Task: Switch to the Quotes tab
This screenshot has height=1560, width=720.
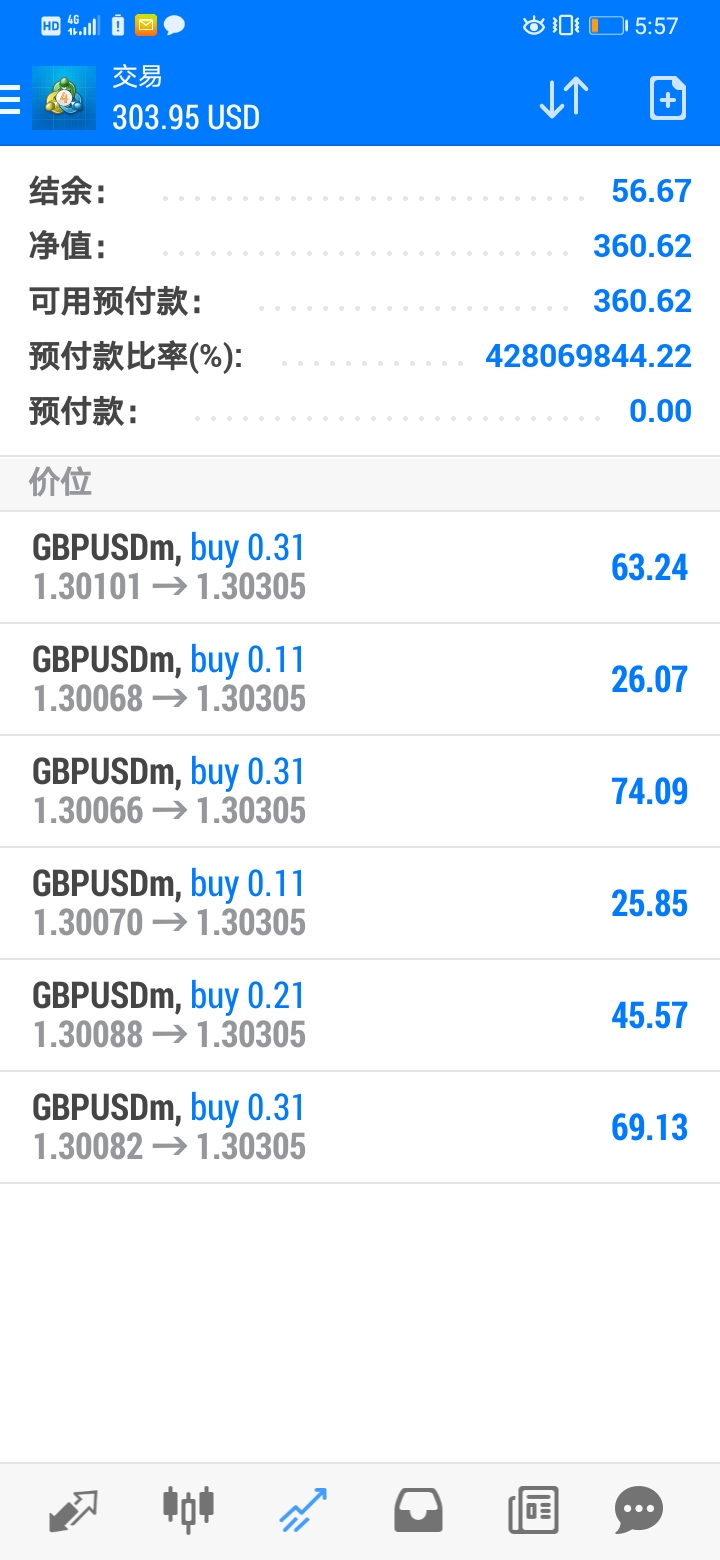Action: (x=74, y=1510)
